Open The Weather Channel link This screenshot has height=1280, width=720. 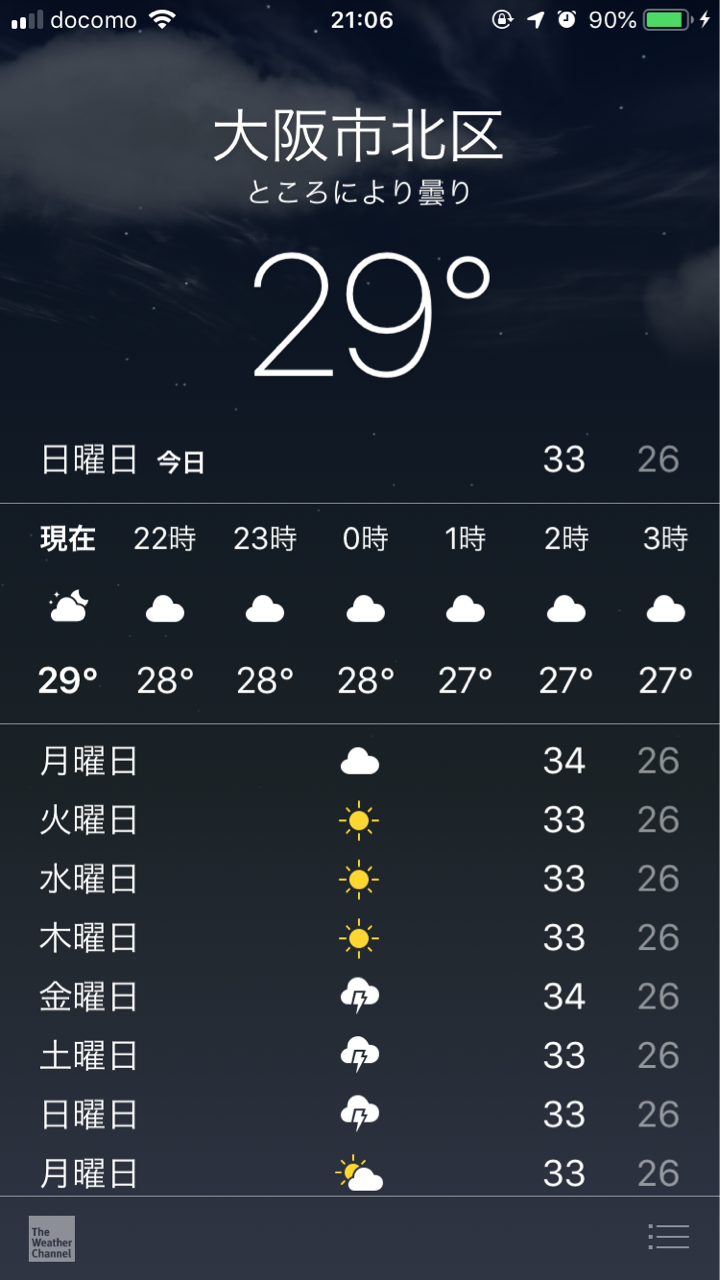point(52,1238)
